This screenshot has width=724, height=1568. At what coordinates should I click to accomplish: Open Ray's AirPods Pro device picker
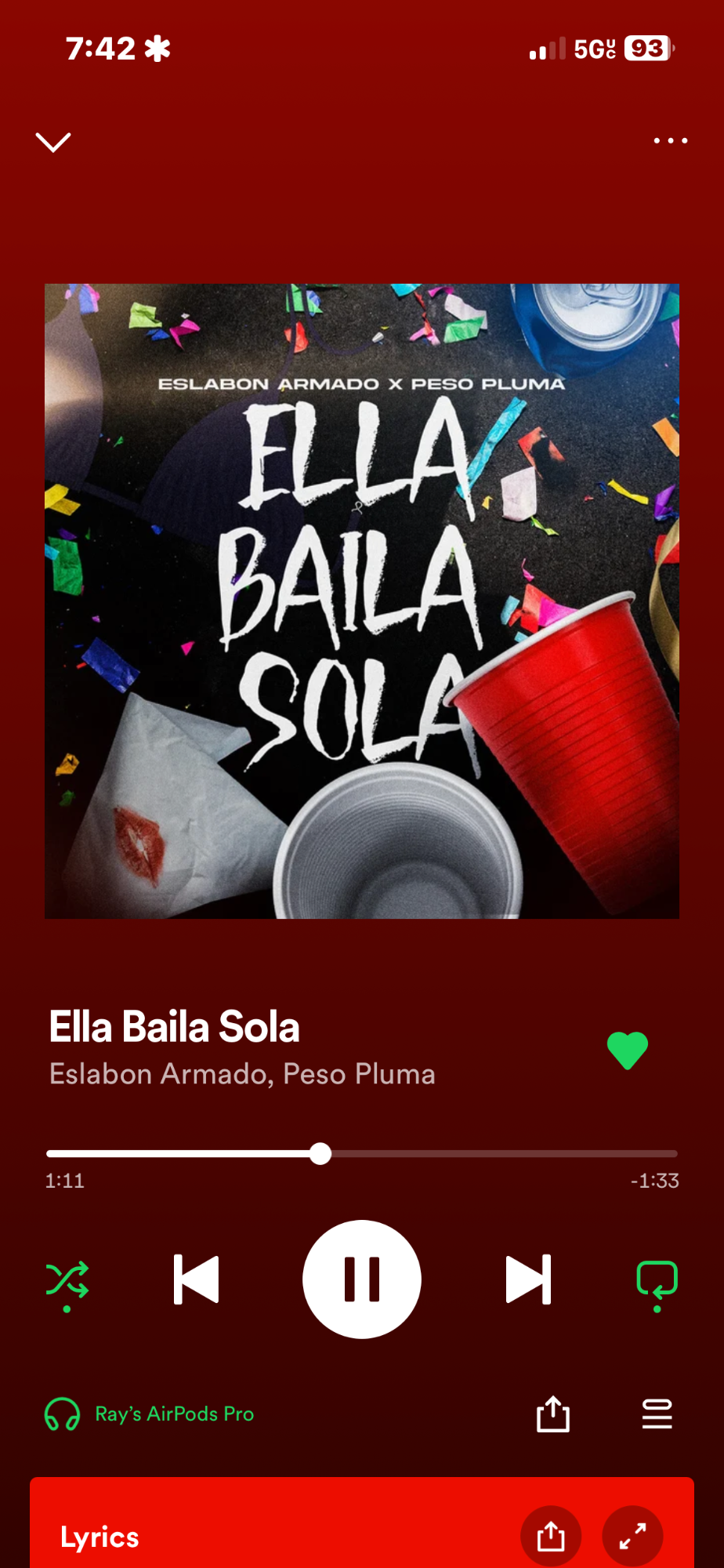click(150, 1414)
